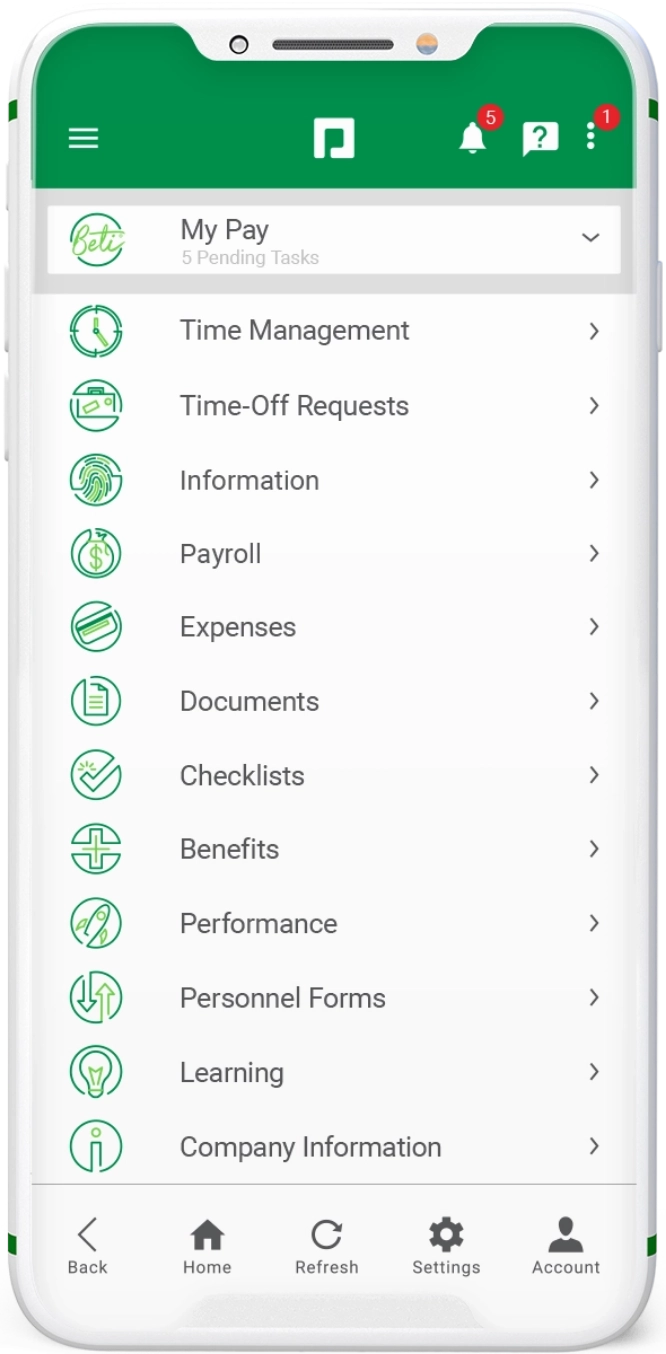Open the help question icon
The image size is (666, 1354).
click(x=539, y=139)
